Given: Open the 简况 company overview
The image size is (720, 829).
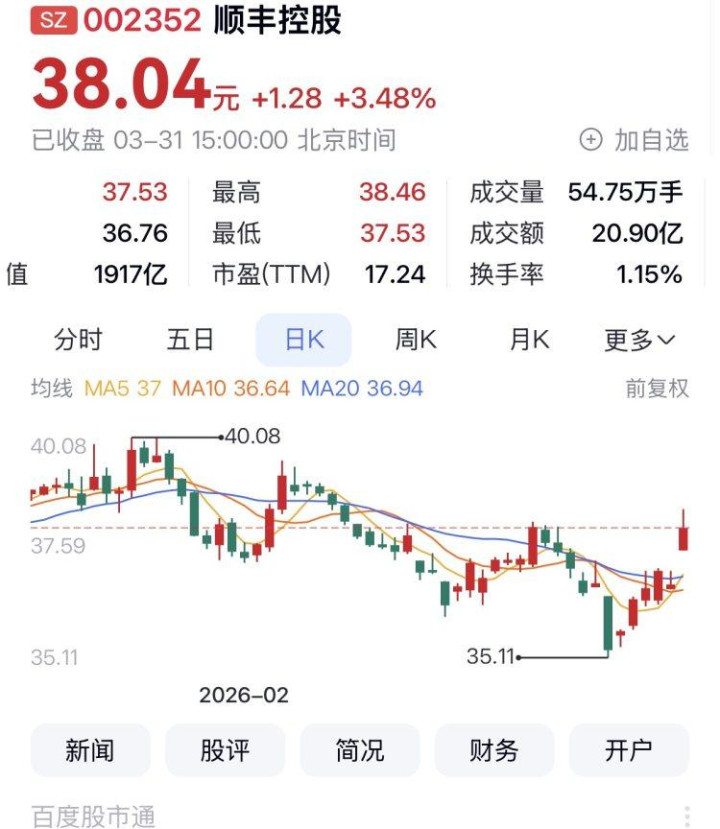Looking at the screenshot, I should pos(359,750).
